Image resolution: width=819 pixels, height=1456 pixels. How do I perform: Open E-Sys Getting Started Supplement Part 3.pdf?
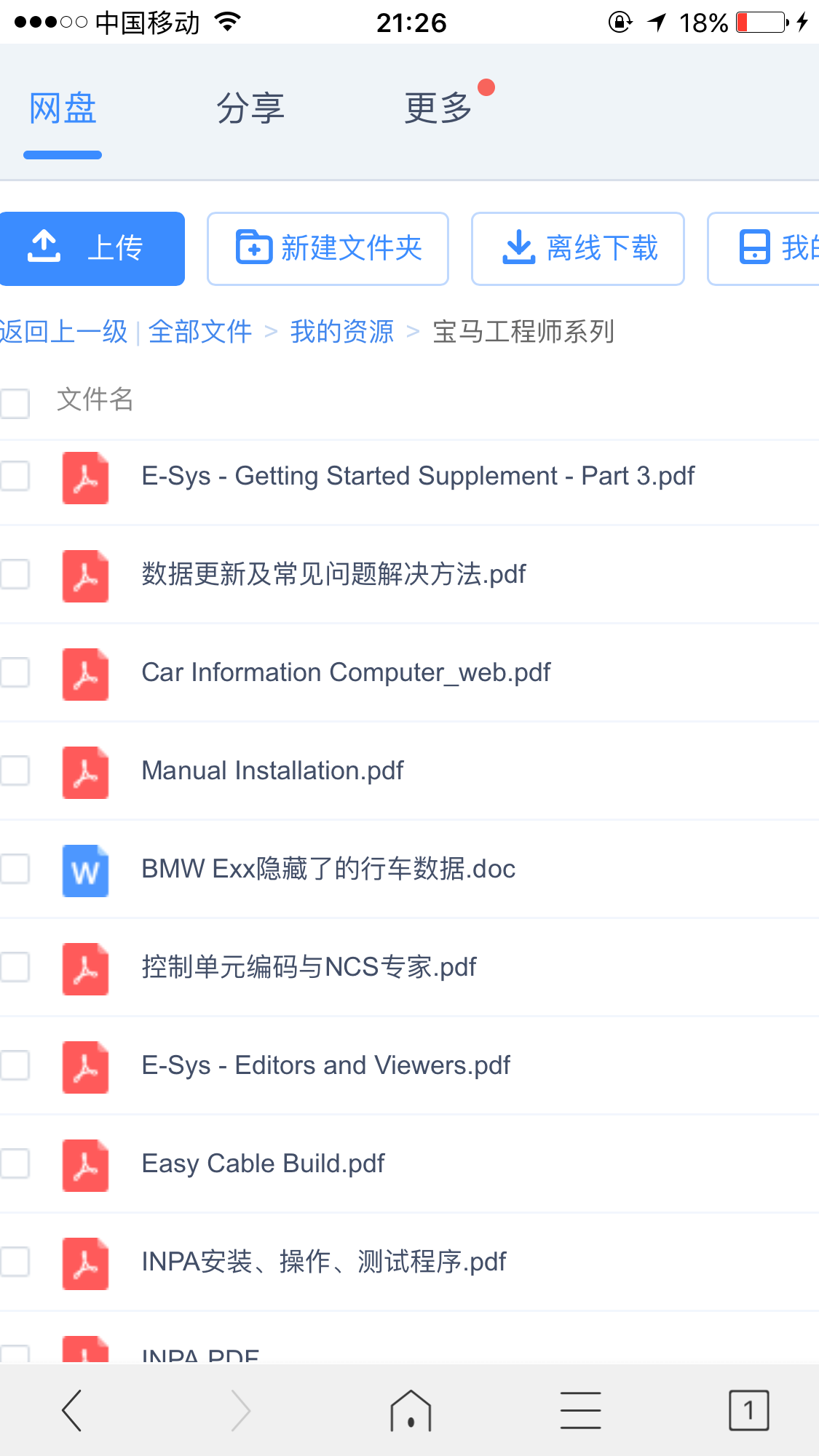[418, 477]
